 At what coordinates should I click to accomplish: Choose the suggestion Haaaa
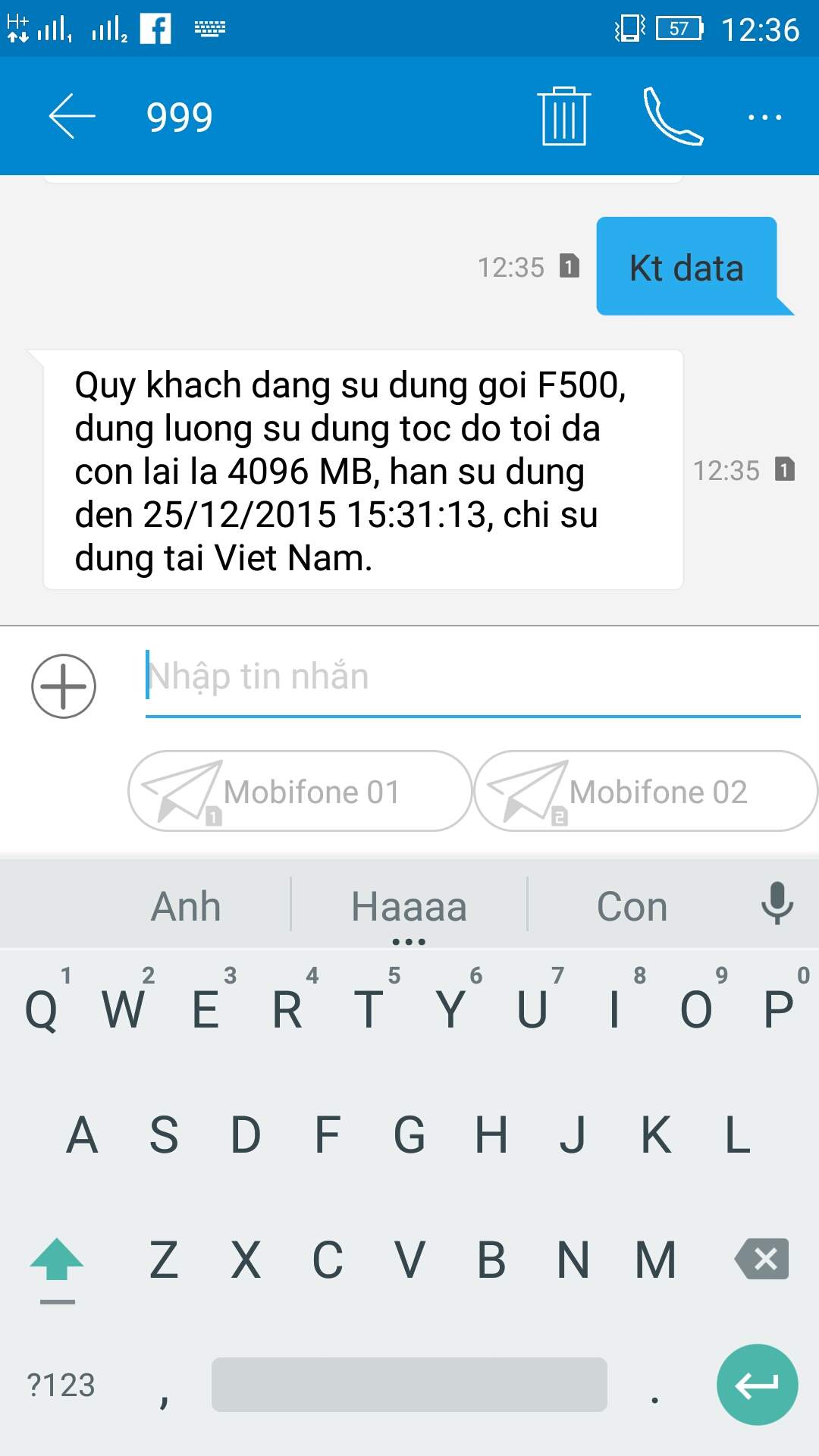409,906
